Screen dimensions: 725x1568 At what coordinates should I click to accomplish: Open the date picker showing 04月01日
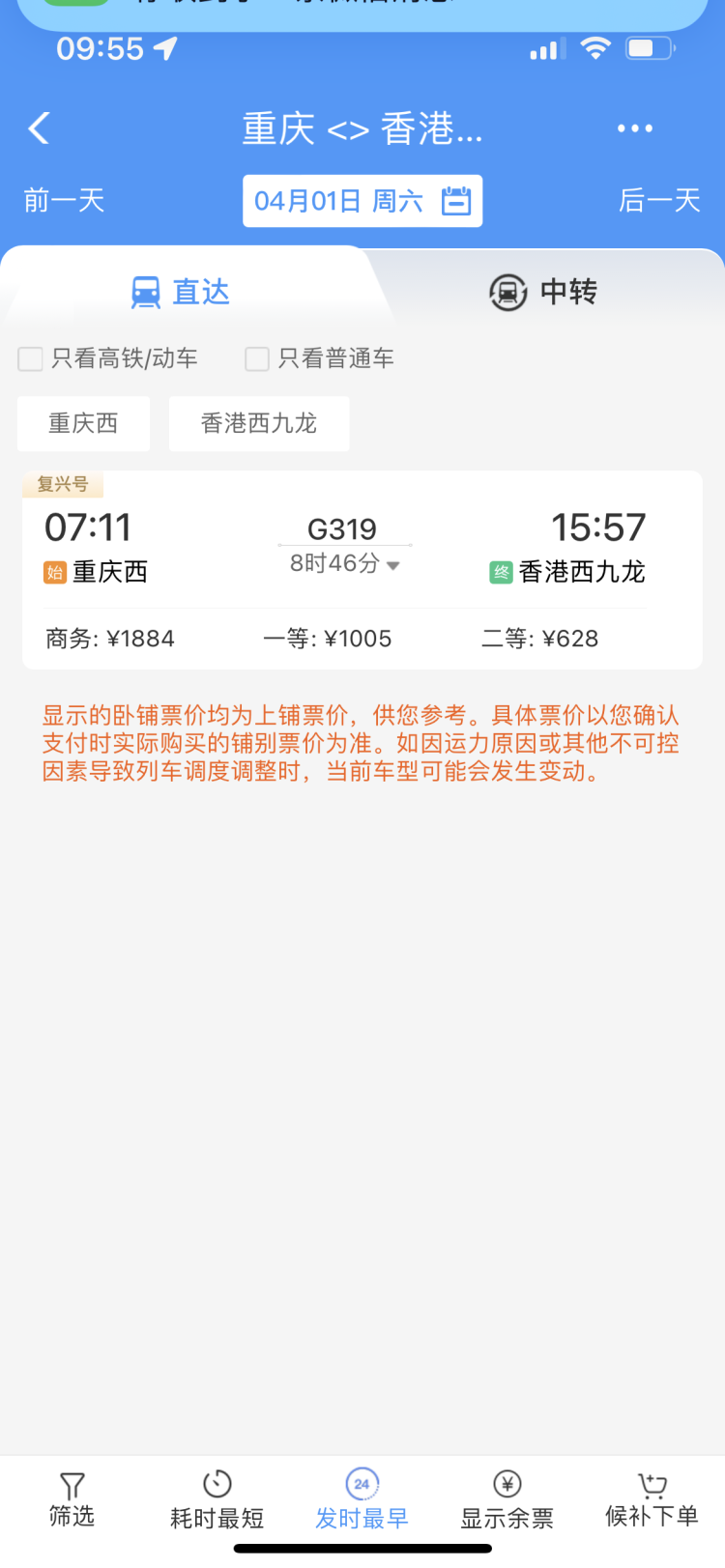tap(362, 201)
